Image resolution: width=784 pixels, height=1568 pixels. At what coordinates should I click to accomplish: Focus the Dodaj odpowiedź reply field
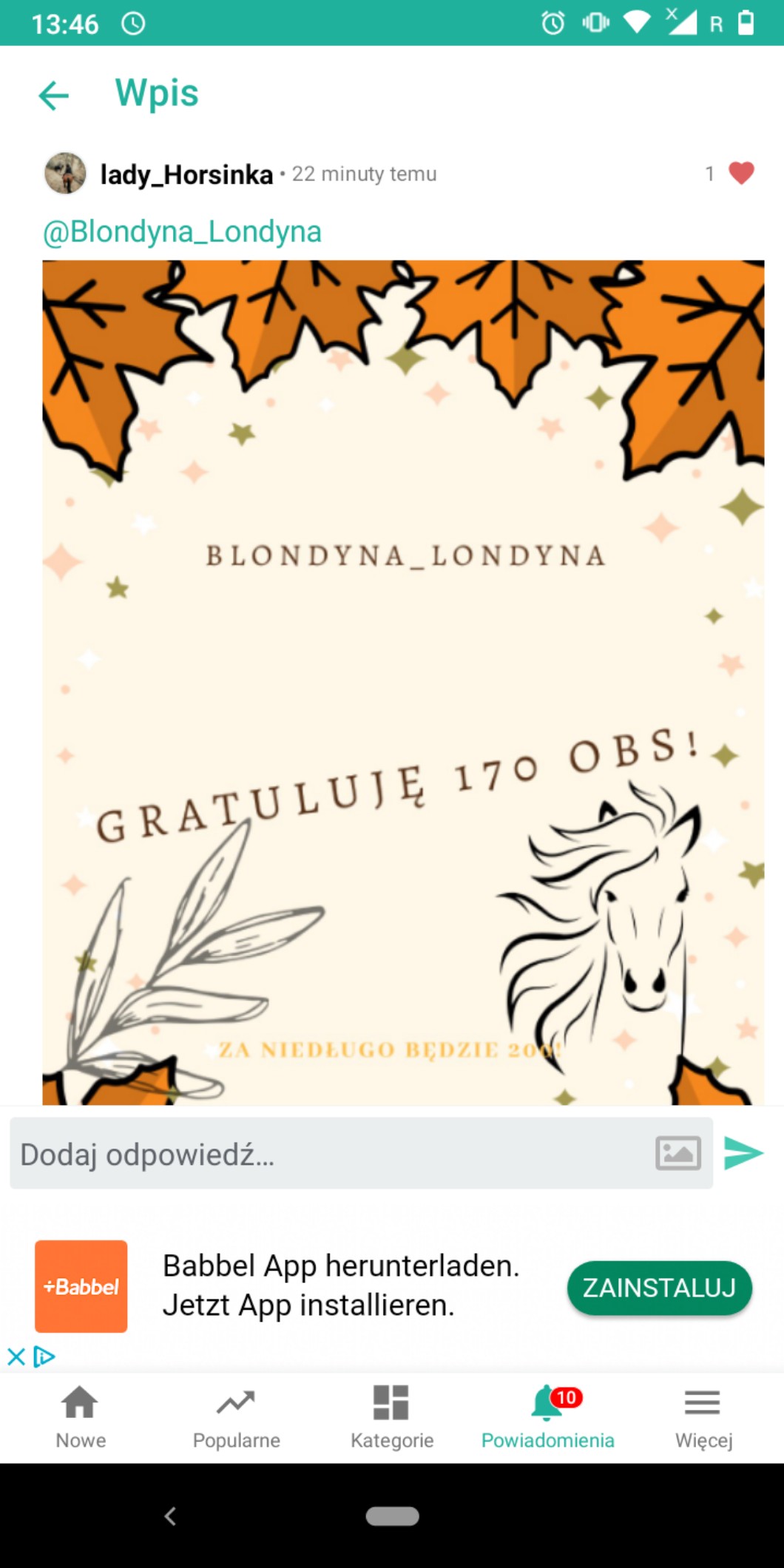point(325,1154)
